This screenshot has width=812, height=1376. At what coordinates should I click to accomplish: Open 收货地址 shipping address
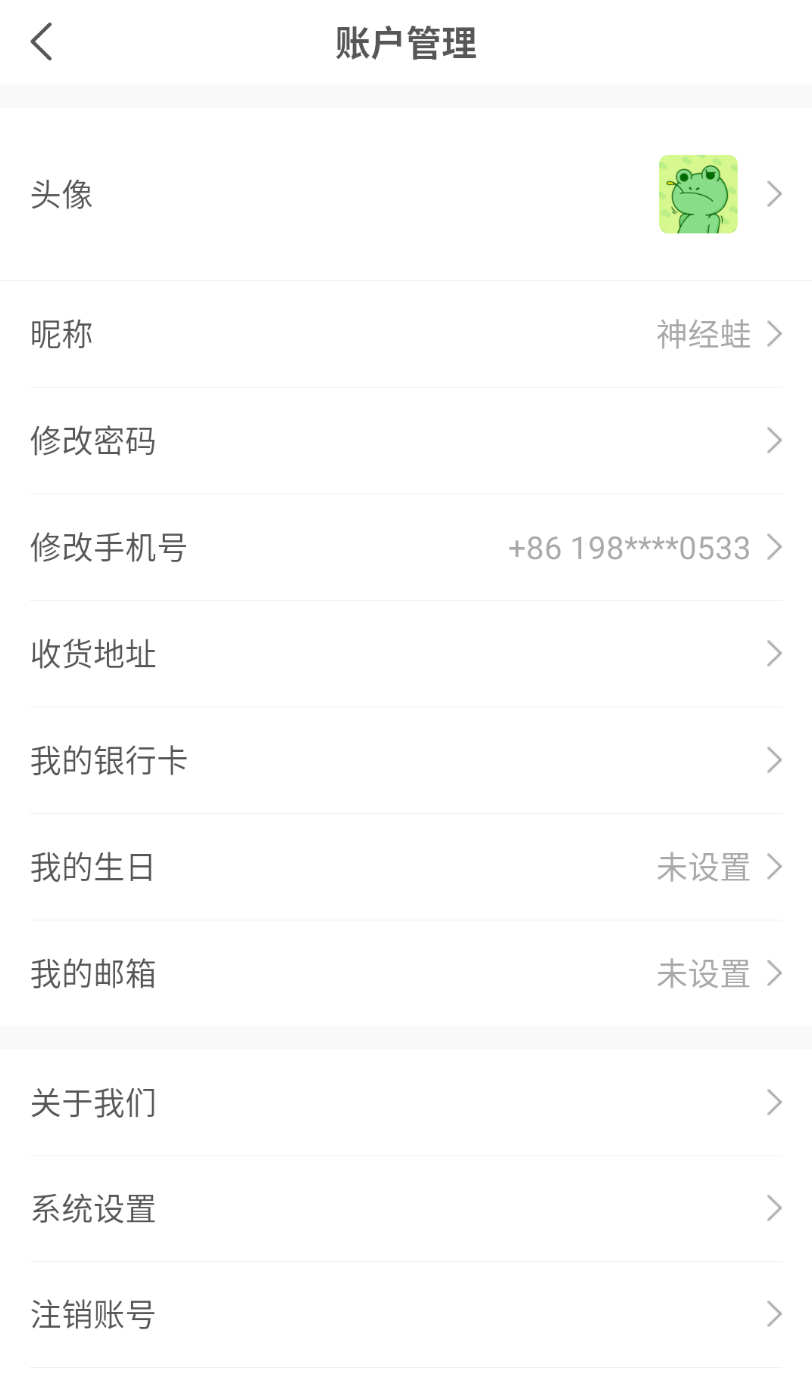pos(406,654)
